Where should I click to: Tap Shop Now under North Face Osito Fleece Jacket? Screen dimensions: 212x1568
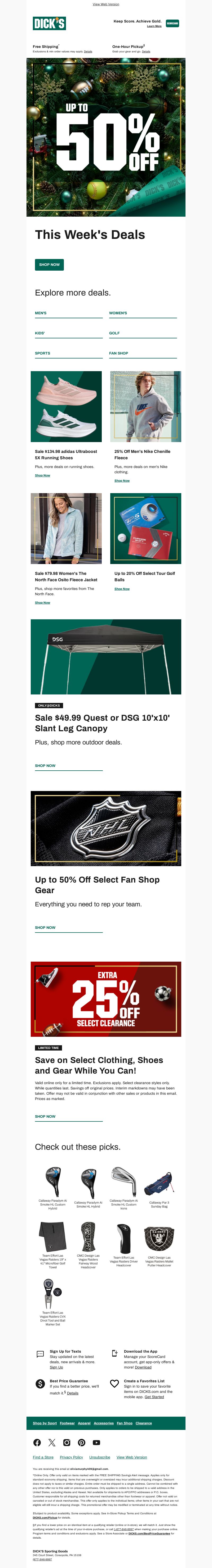(43, 603)
